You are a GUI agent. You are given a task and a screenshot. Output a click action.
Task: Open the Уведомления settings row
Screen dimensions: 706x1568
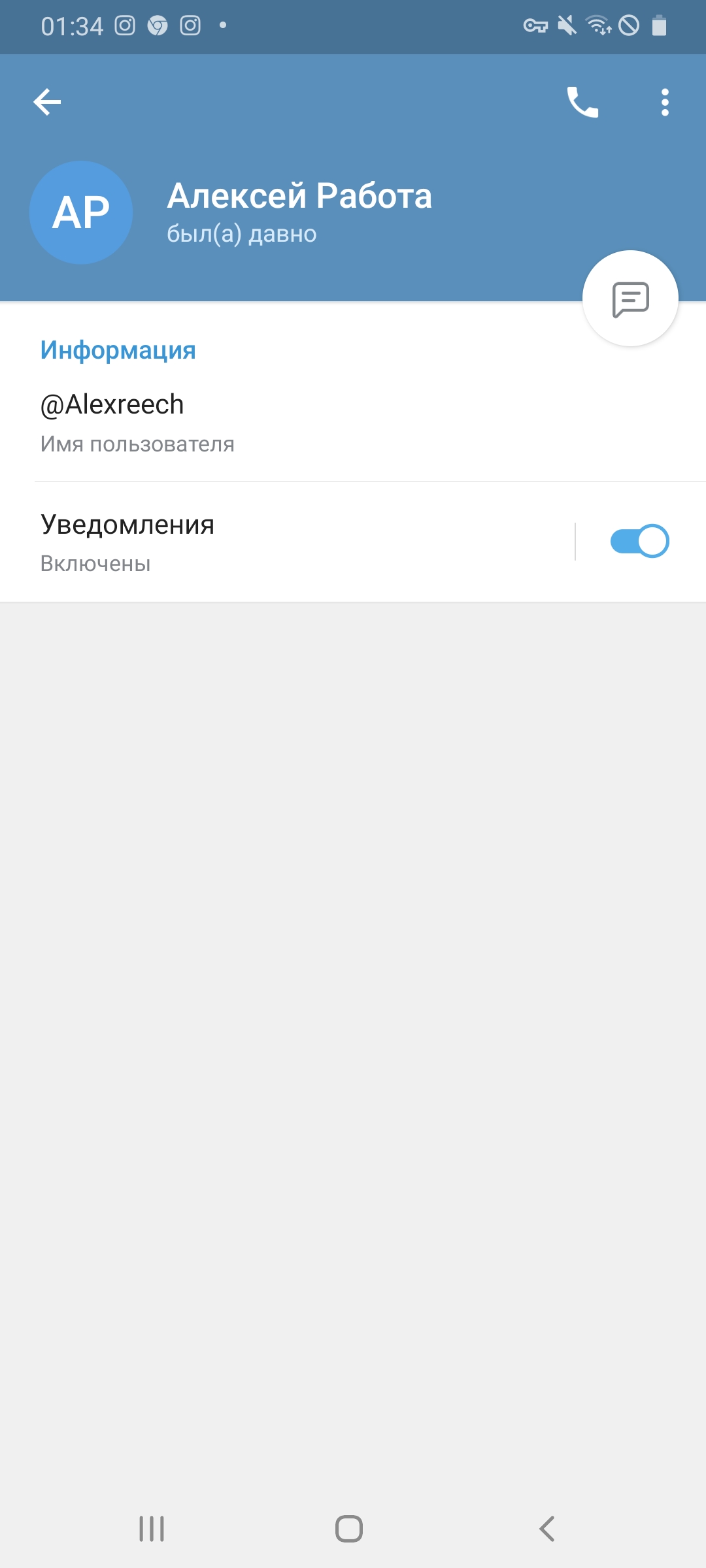288,542
